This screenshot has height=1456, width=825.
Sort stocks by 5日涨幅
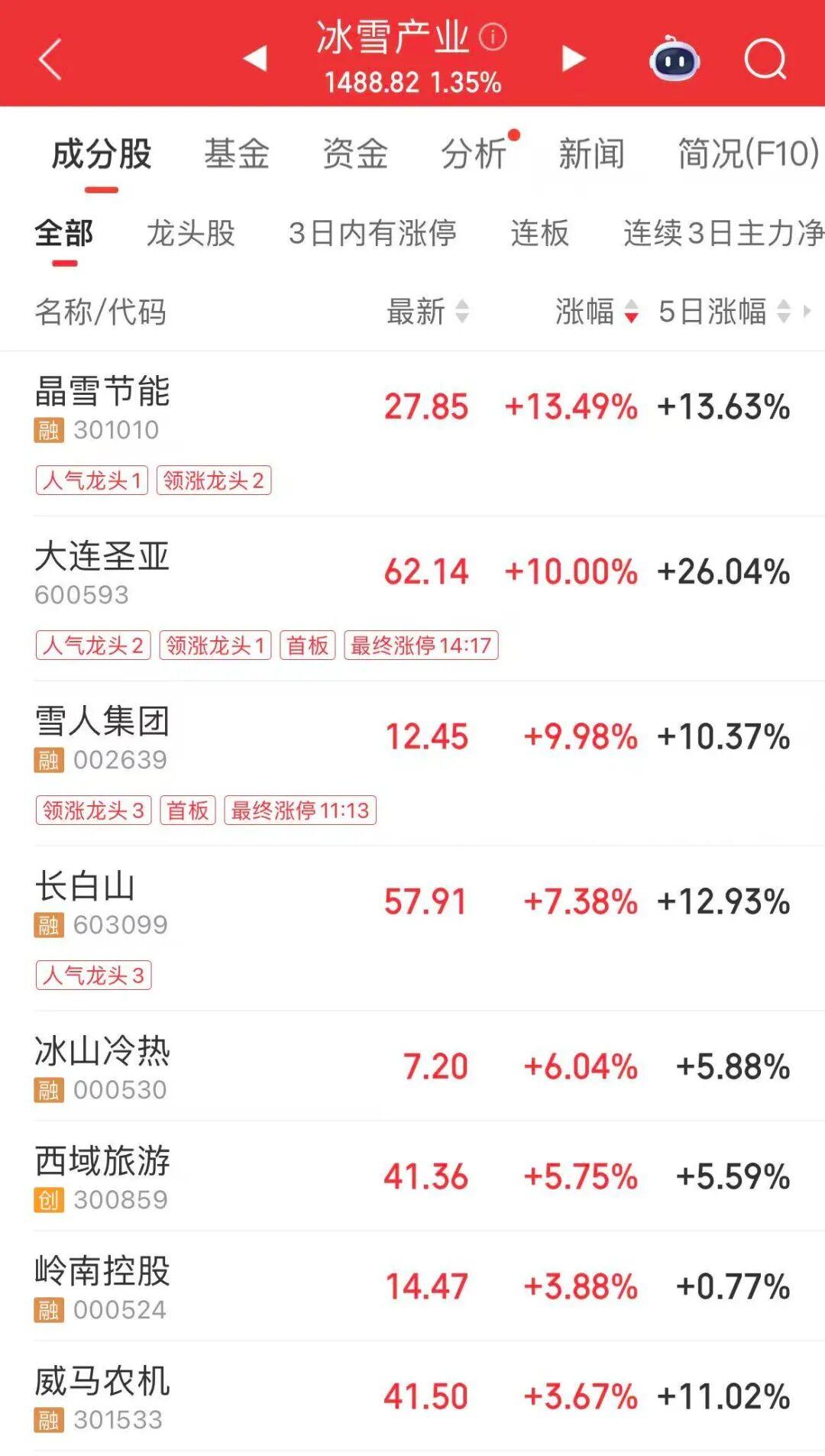(723, 312)
